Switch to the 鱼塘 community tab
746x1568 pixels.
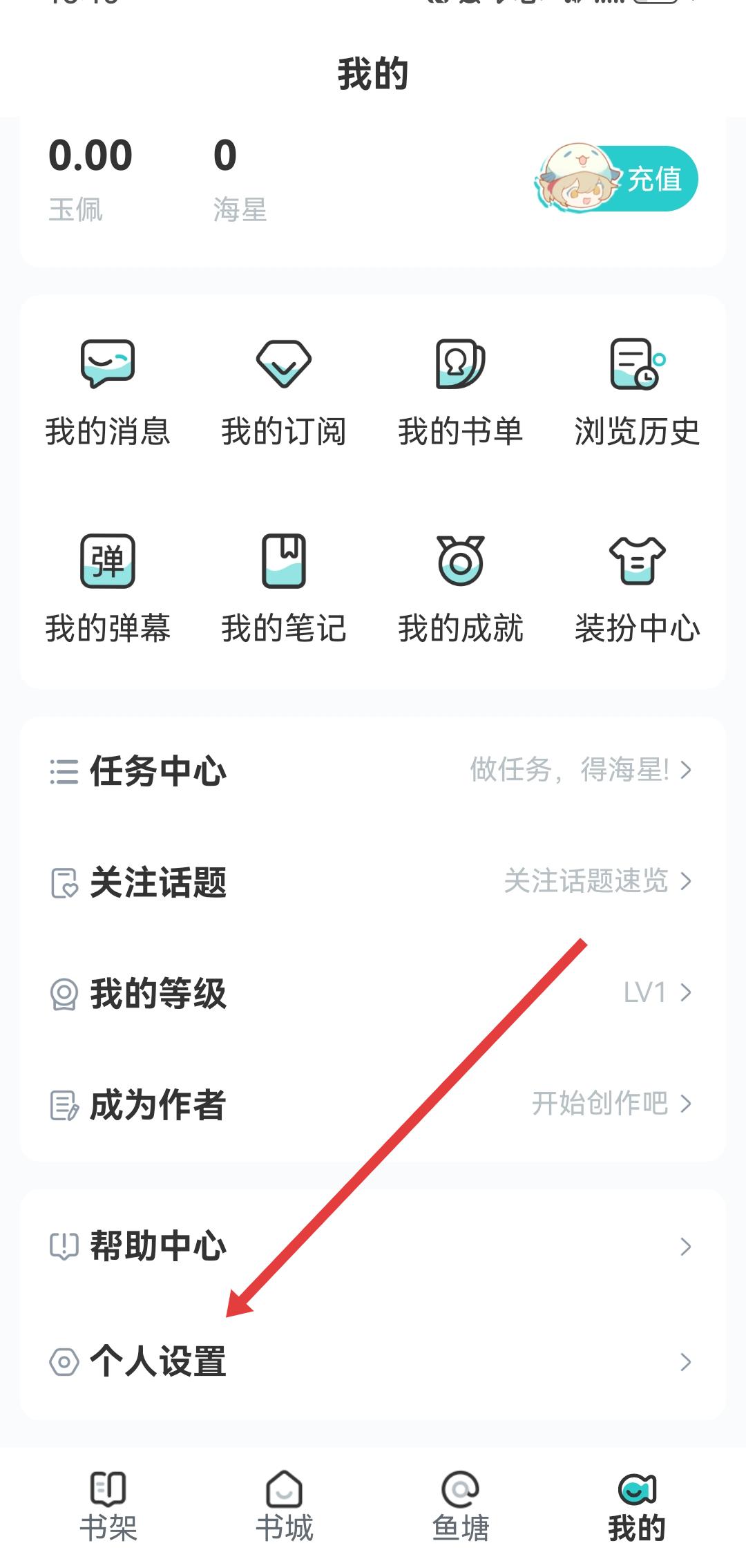coord(461,1506)
